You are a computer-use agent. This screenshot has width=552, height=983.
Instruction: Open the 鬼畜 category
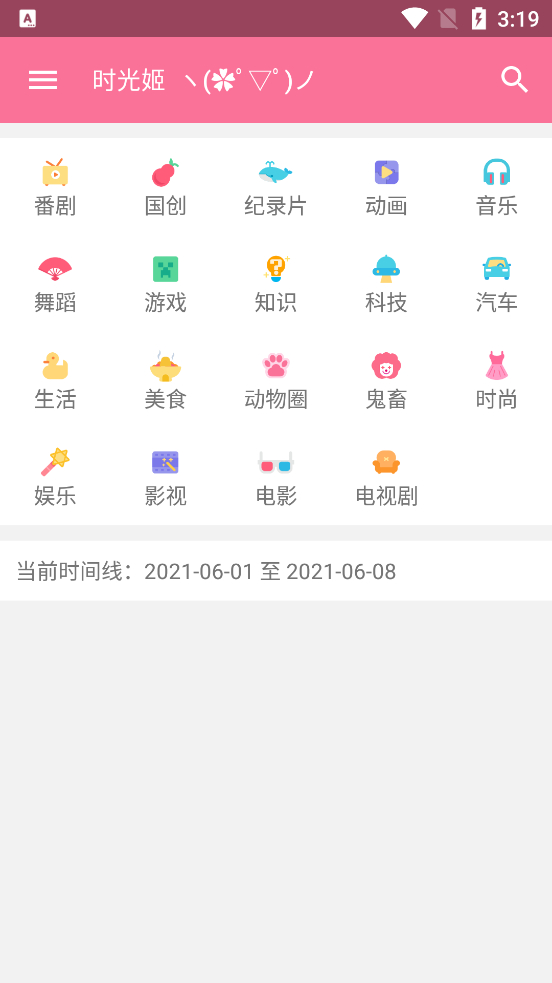coord(387,381)
